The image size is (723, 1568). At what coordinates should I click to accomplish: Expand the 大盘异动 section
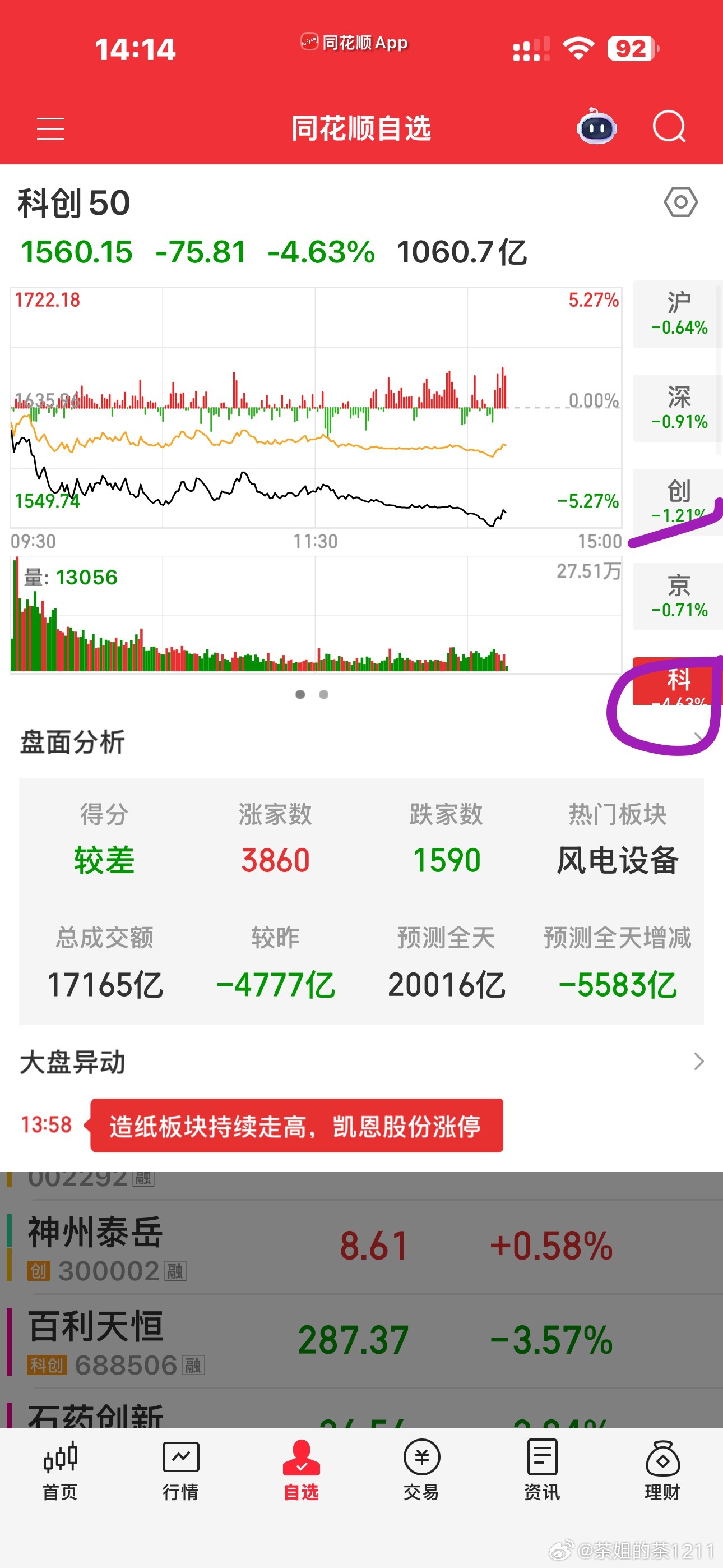pos(361,1062)
